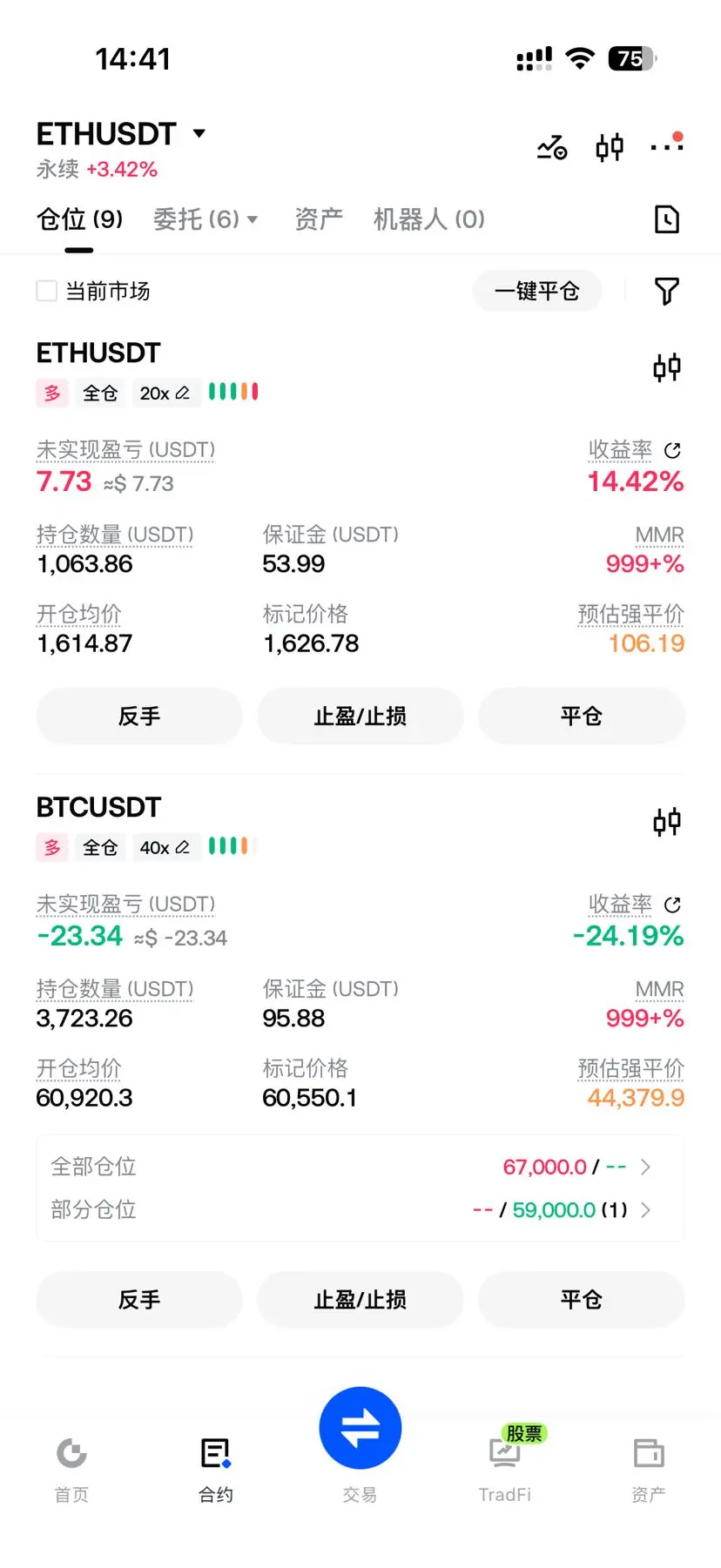Share the BTCUSDT 收益率 return rate

tap(672, 905)
